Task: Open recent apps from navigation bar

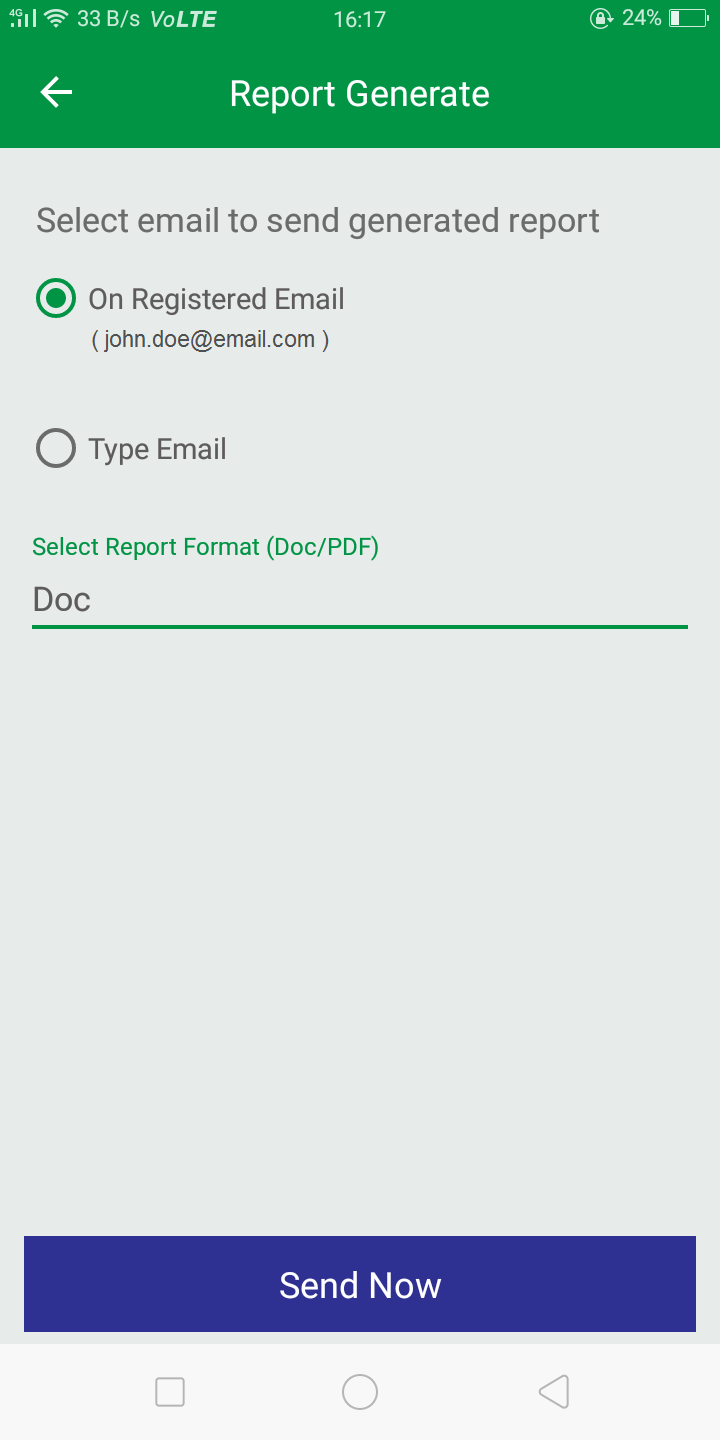Action: (170, 1391)
